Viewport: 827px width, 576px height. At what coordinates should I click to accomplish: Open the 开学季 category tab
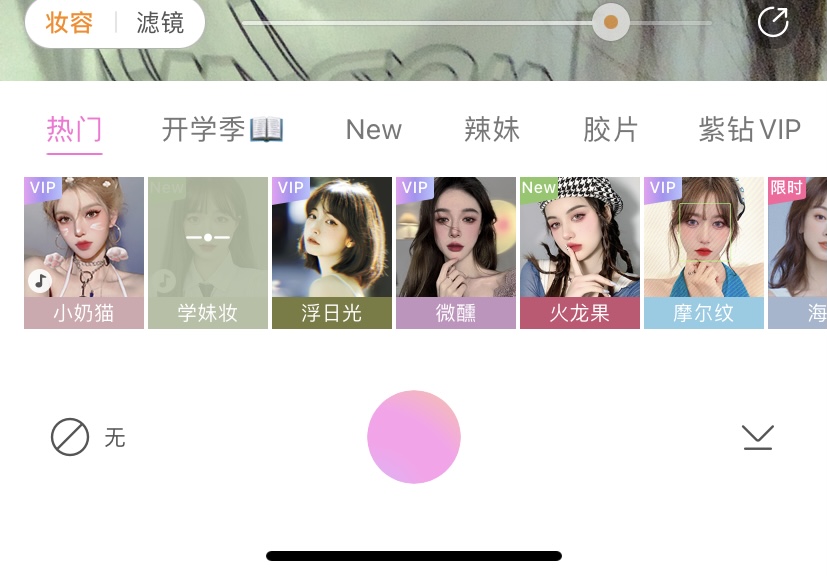222,130
